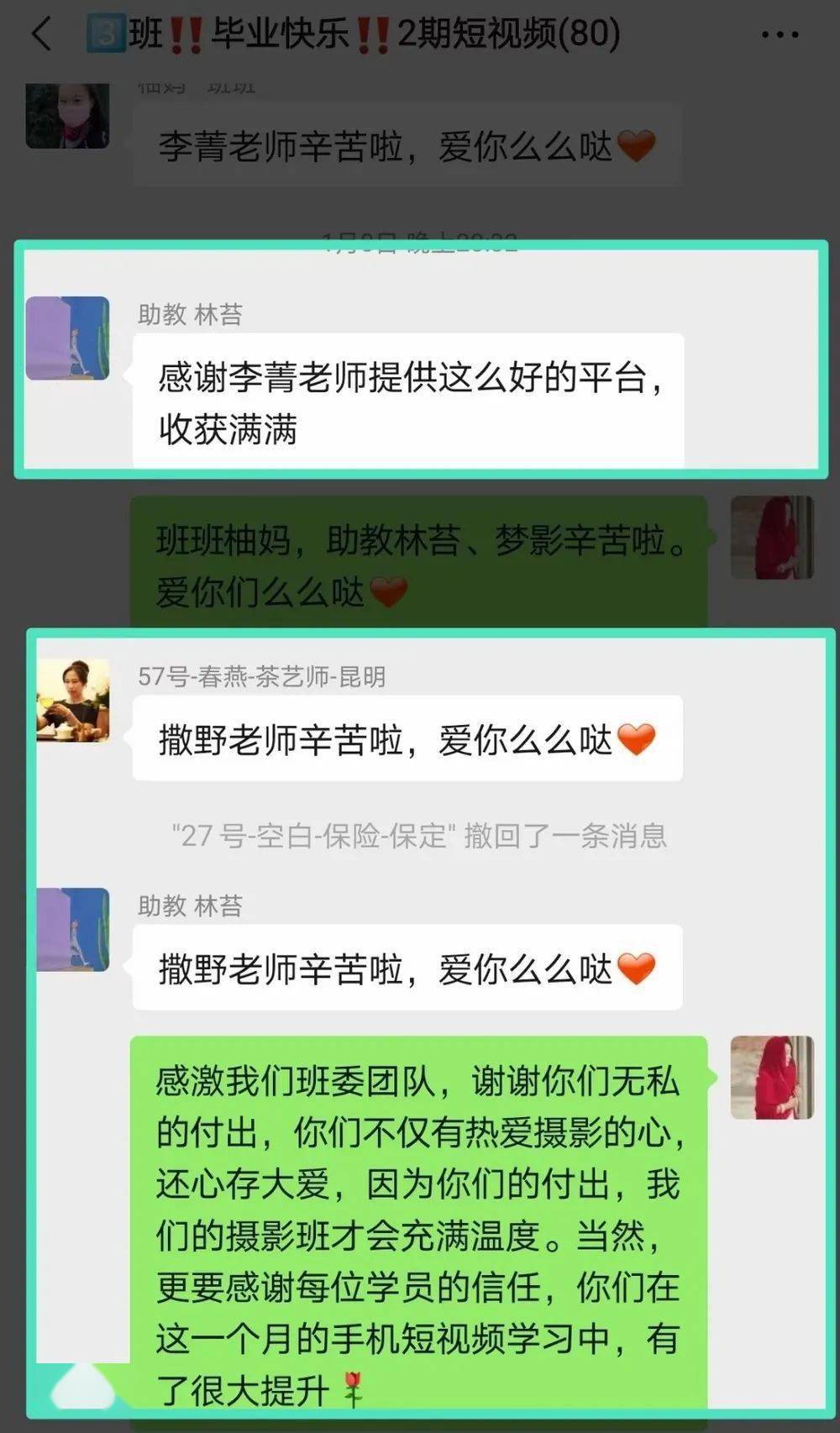Open the group chat overflow menu

tap(780, 35)
